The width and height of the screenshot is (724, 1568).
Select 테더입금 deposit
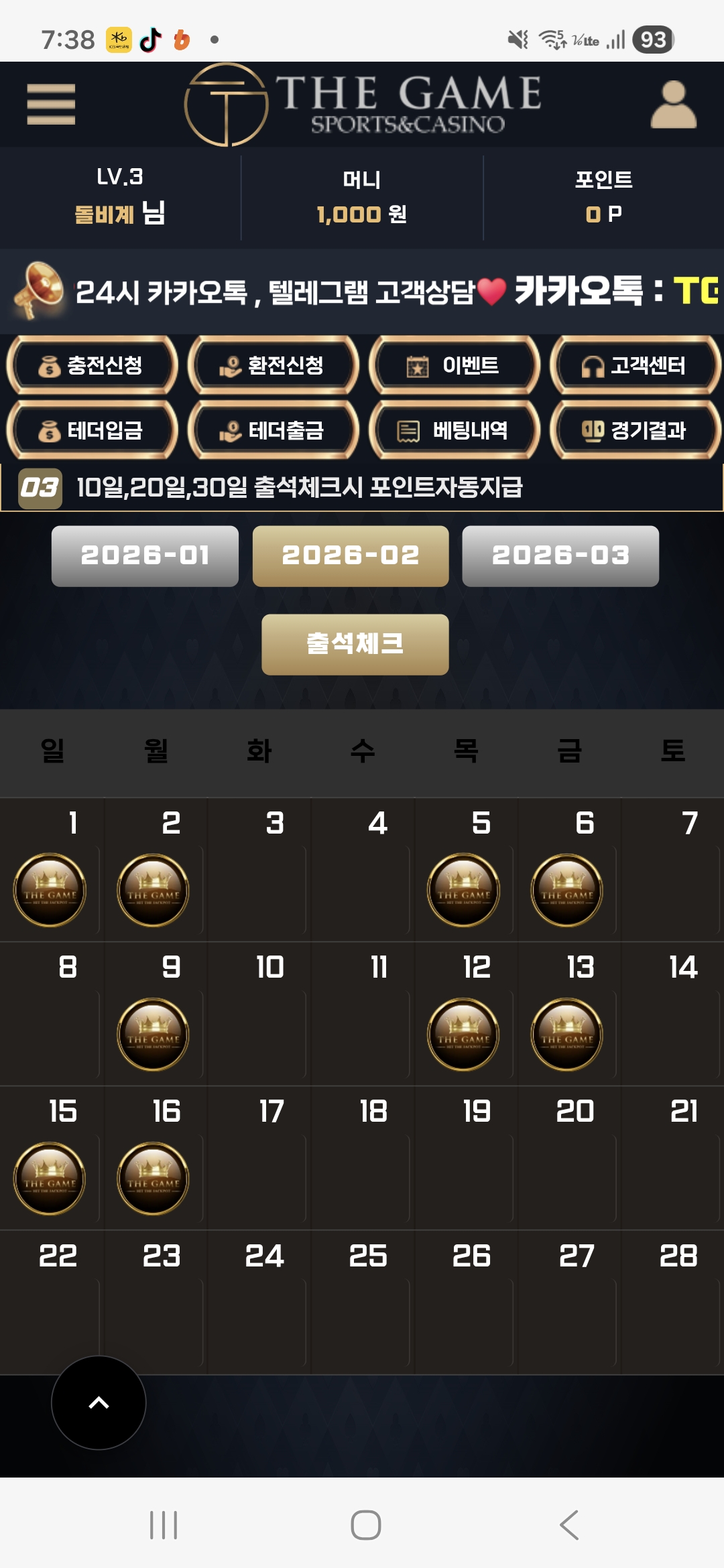click(x=92, y=430)
